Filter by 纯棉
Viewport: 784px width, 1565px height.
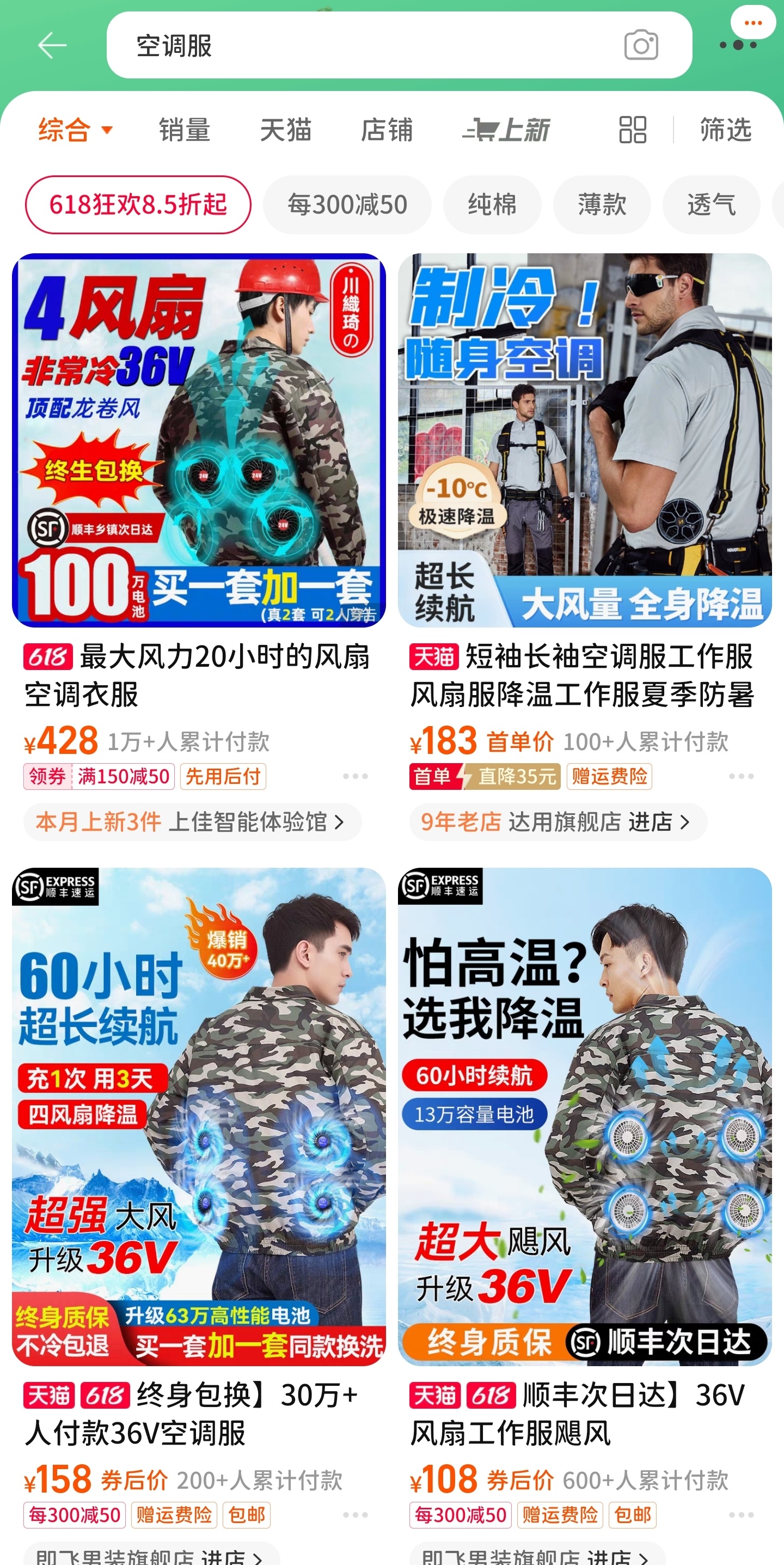(492, 205)
